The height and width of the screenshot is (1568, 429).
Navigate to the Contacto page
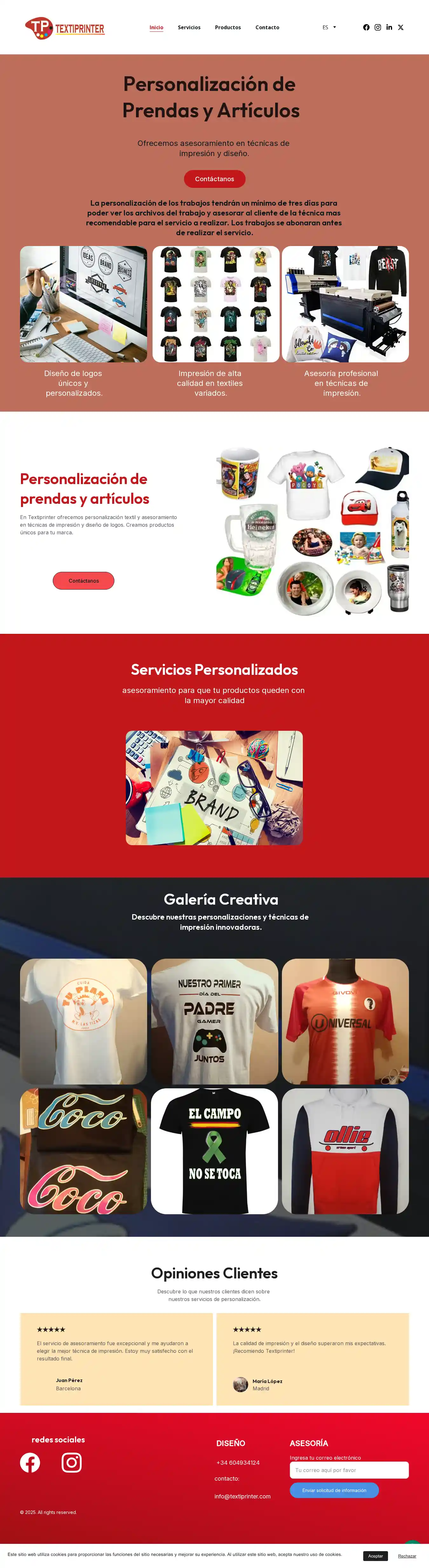pyautogui.click(x=267, y=27)
